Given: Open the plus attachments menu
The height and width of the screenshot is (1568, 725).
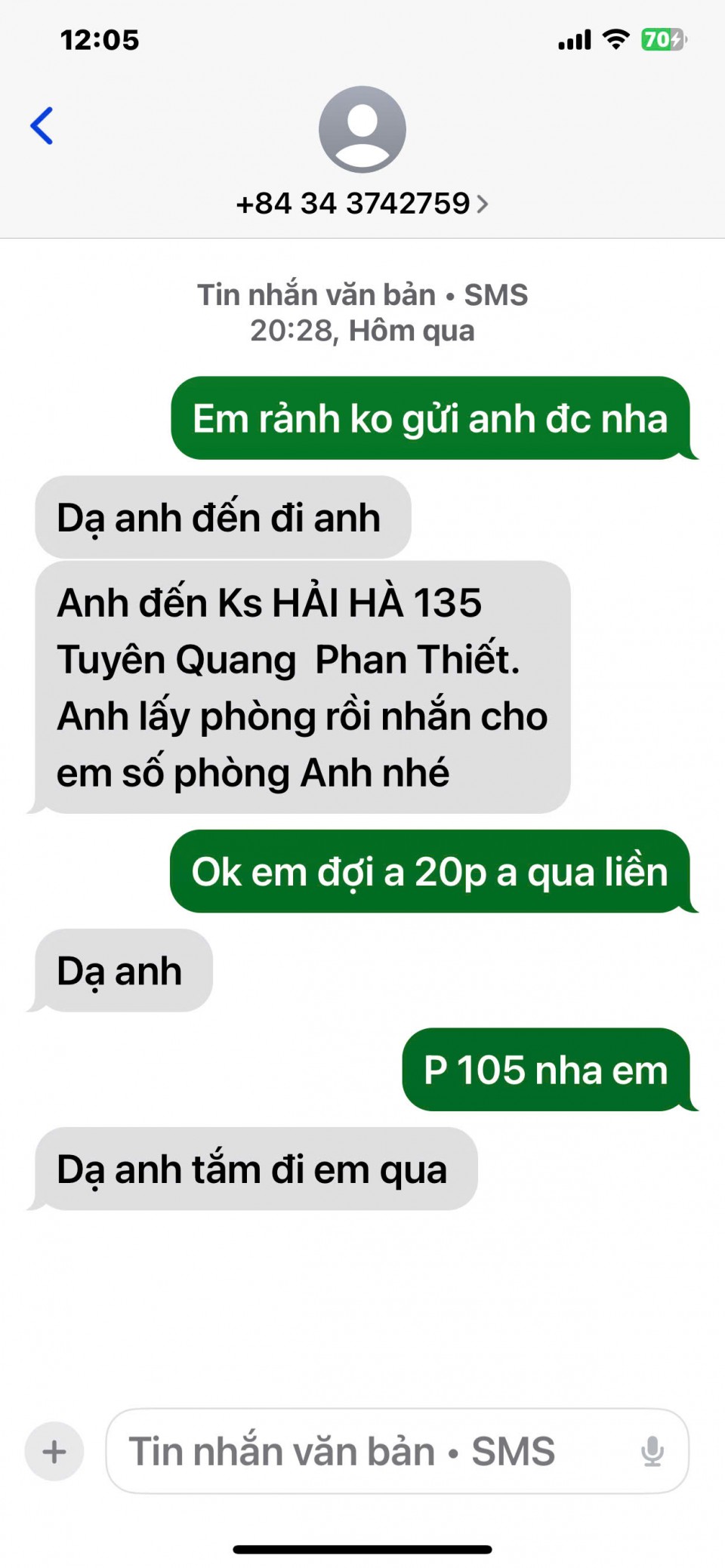Looking at the screenshot, I should tap(54, 1451).
